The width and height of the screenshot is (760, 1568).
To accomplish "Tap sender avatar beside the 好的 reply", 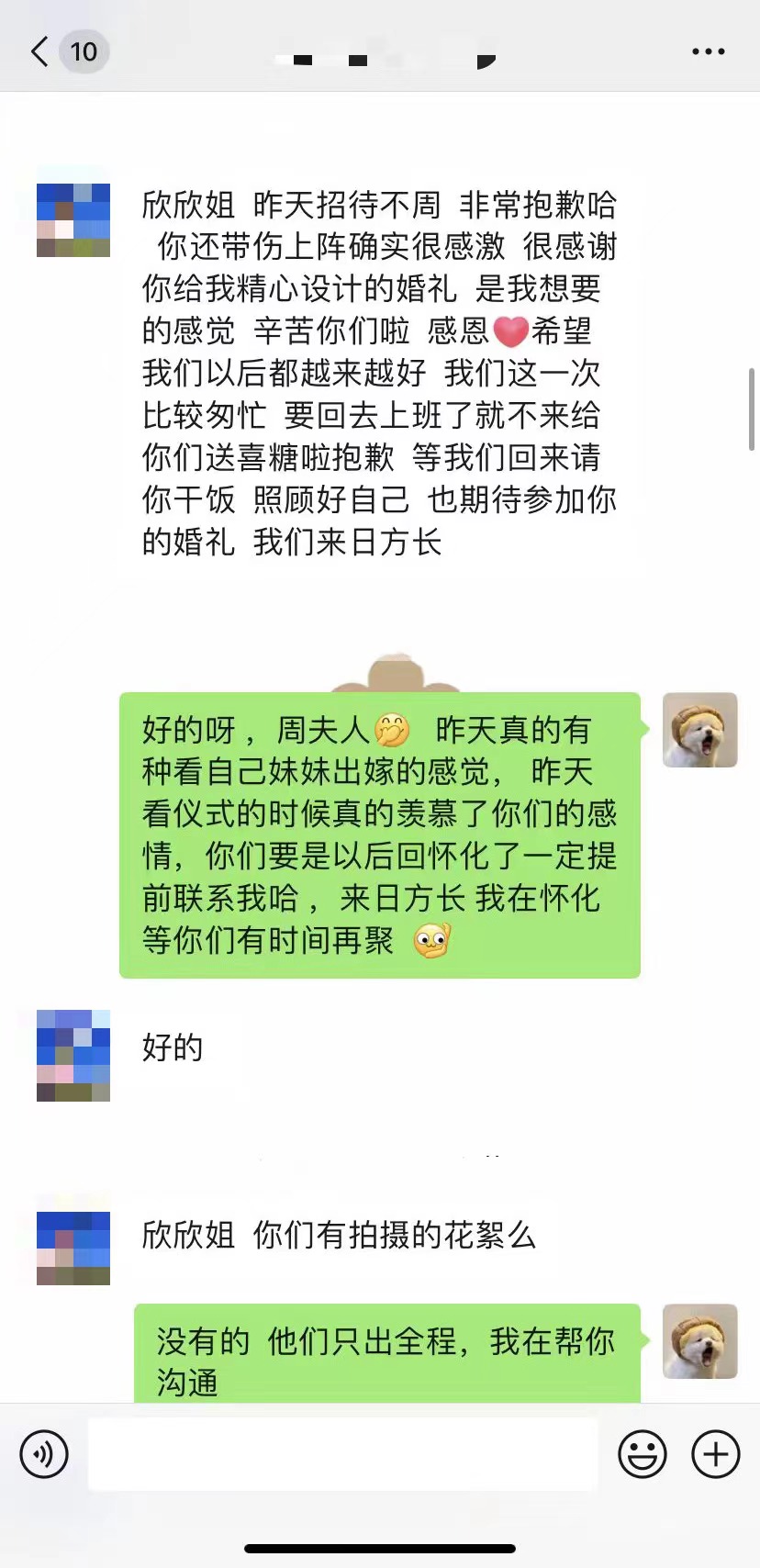I will 73,1056.
